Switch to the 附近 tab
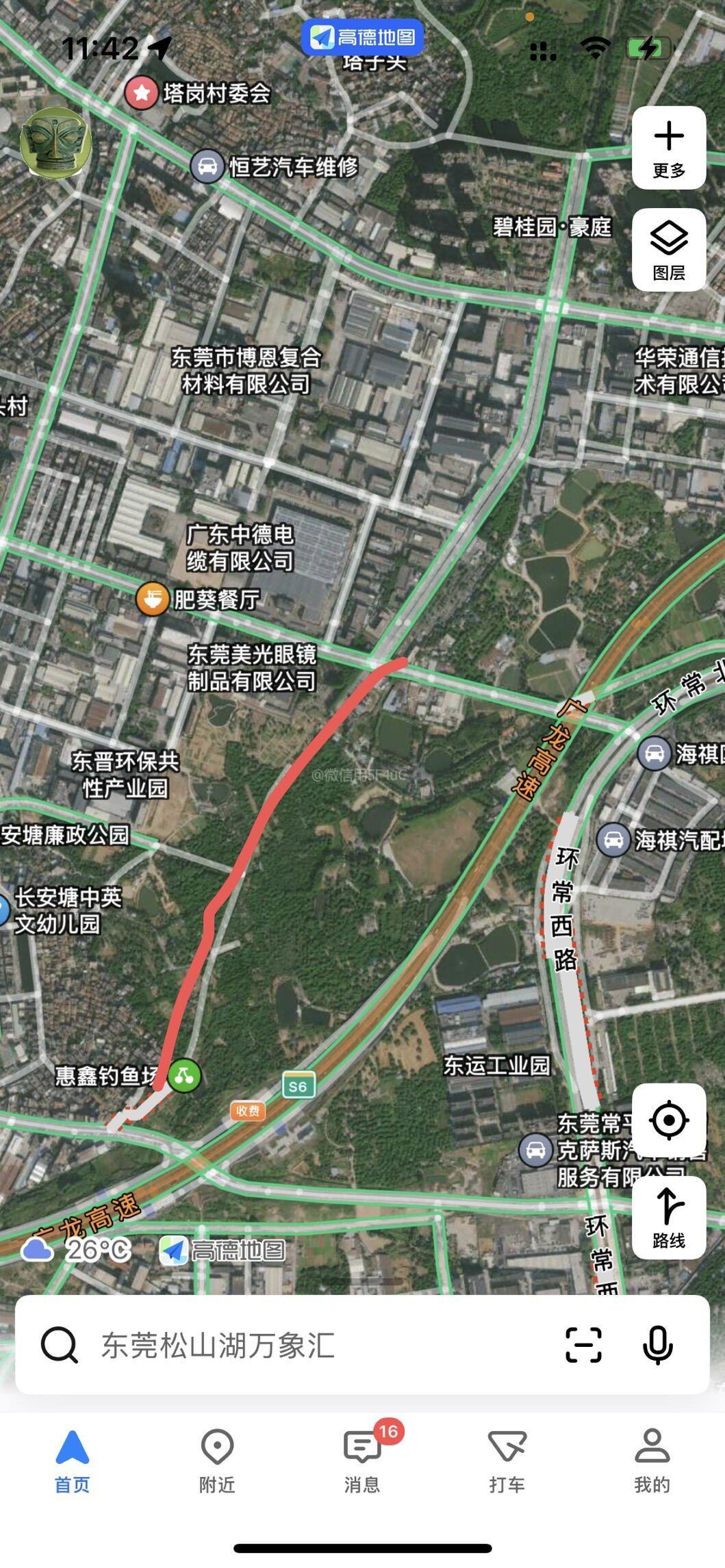Image resolution: width=725 pixels, height=1568 pixels. coord(217,1461)
